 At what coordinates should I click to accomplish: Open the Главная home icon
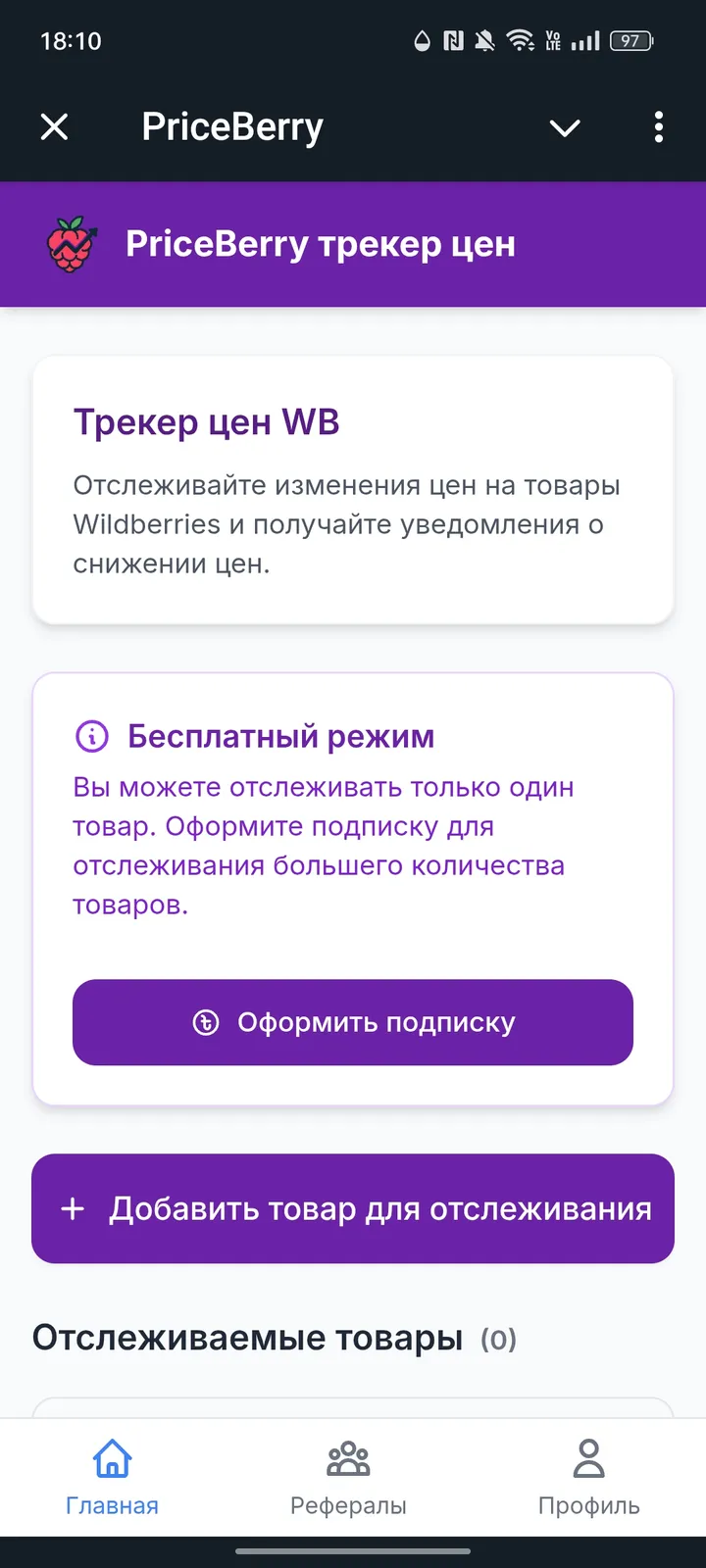pyautogui.click(x=112, y=1458)
